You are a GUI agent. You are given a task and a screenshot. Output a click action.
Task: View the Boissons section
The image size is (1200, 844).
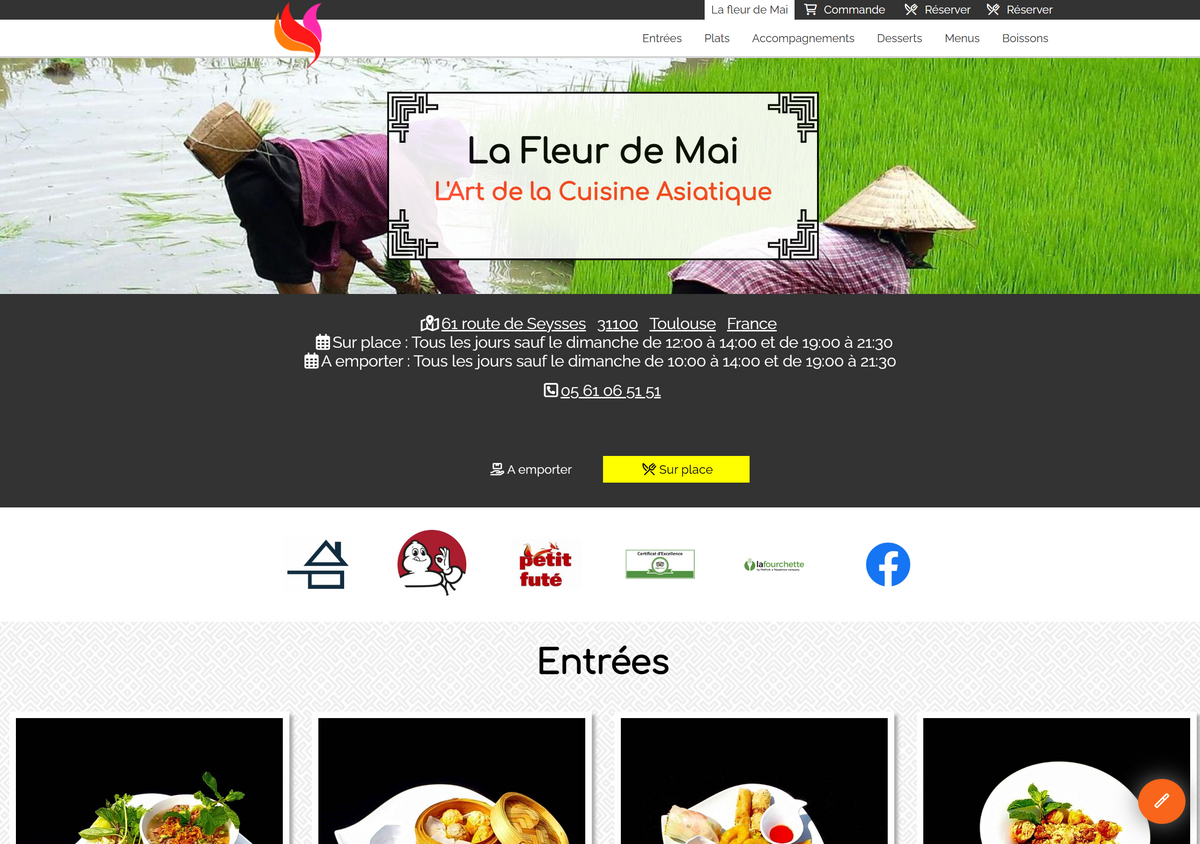coord(1025,38)
